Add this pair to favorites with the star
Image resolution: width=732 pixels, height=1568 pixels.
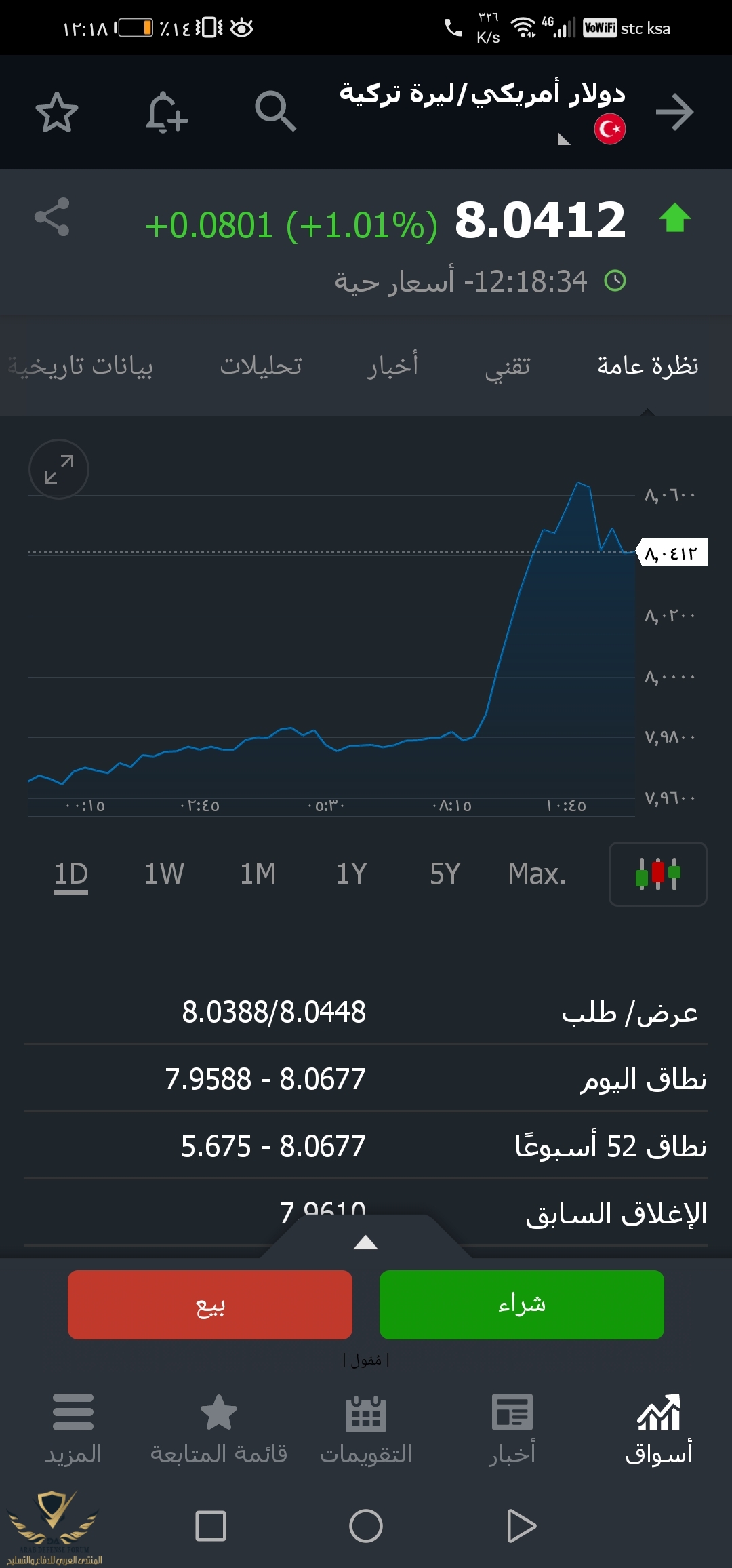click(57, 112)
